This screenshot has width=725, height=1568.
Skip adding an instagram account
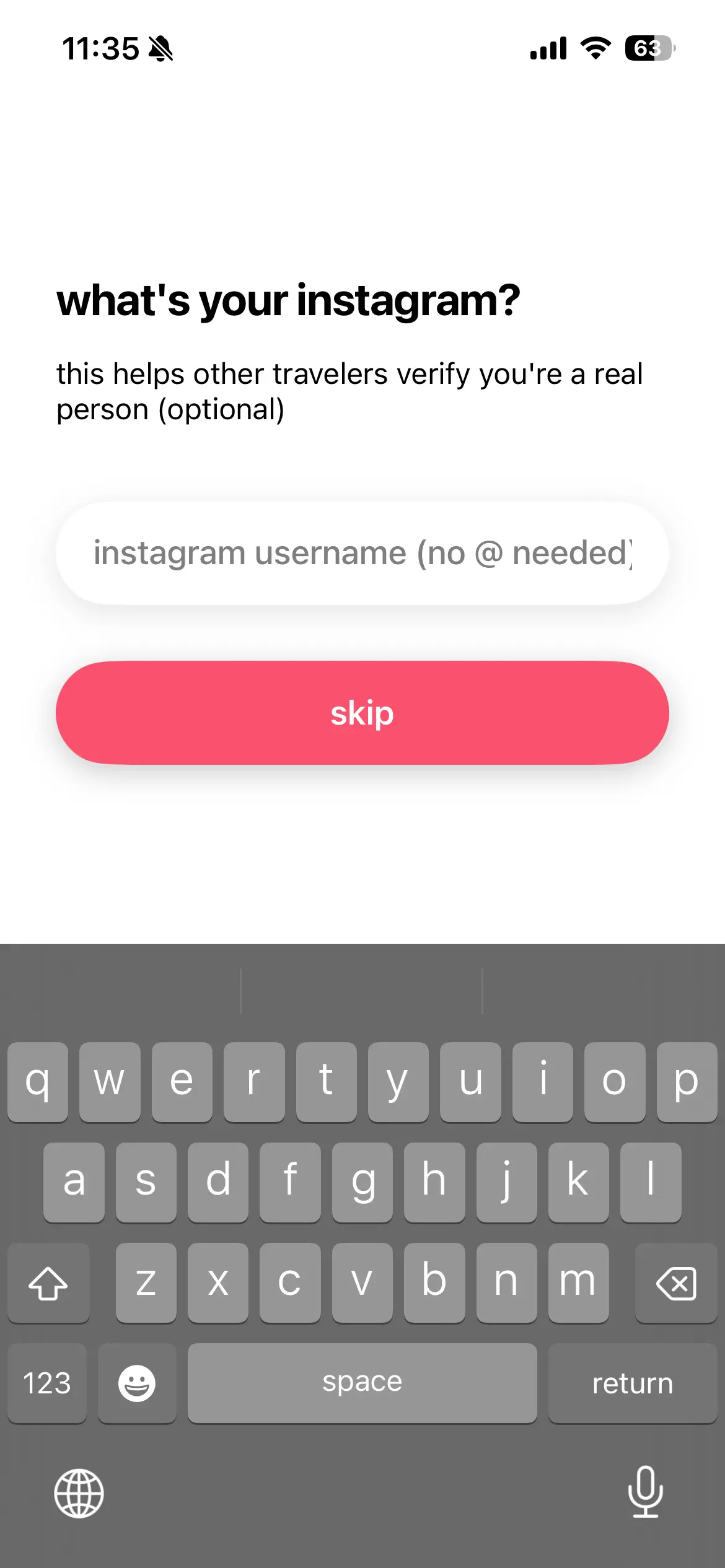(362, 713)
